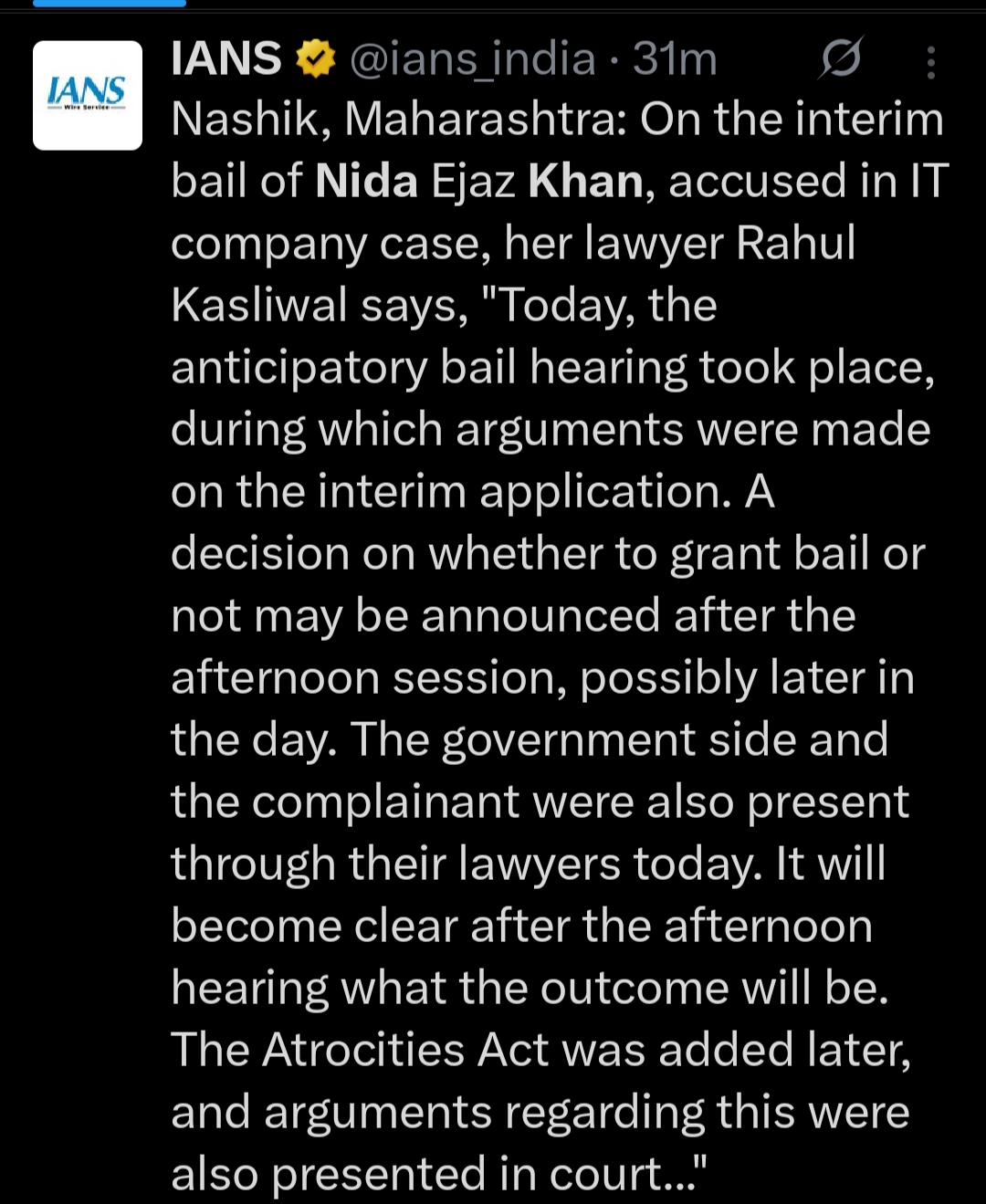Tap the Grok slash icon on the tweet

tap(841, 59)
